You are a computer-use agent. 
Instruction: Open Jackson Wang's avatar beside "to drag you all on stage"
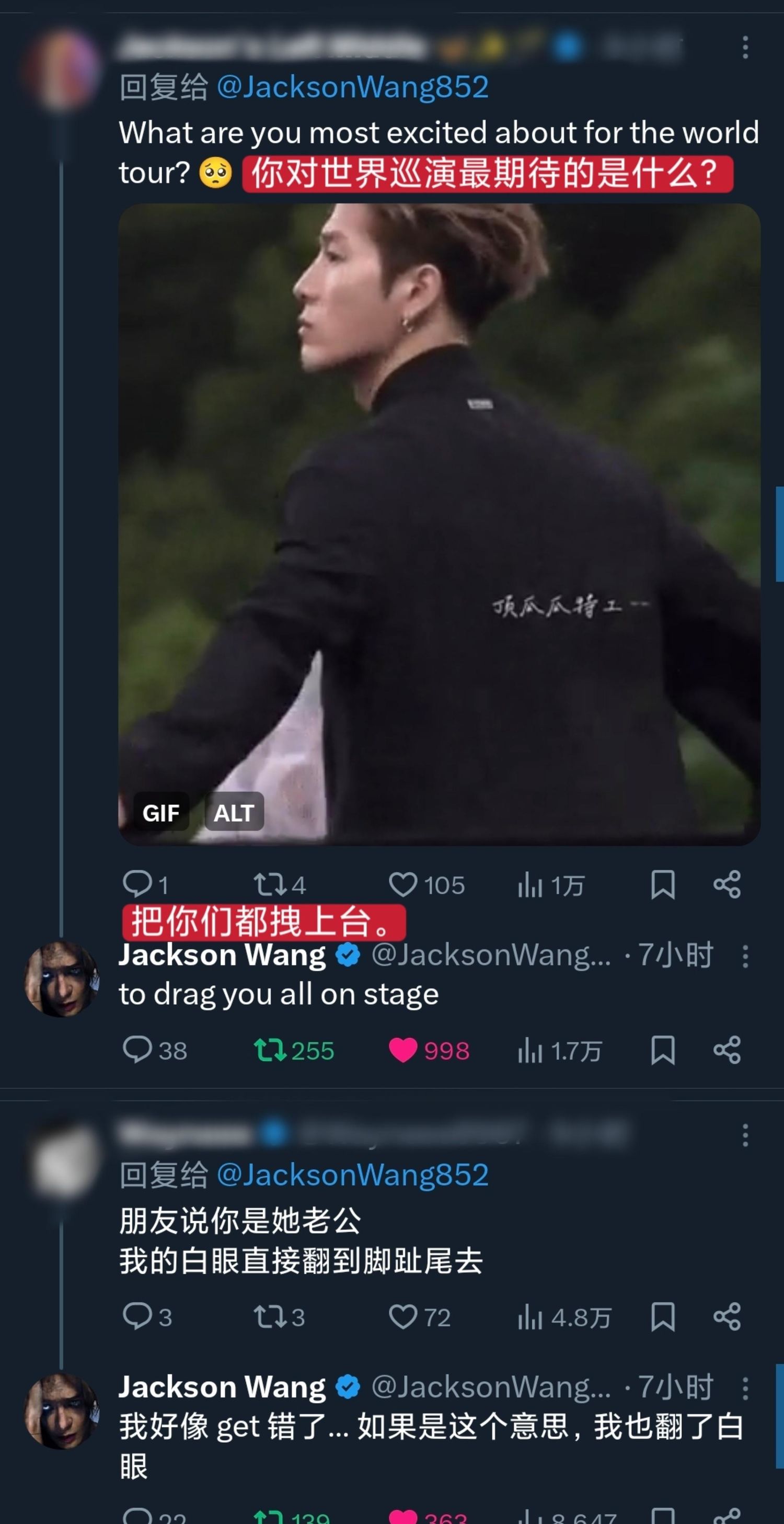tap(62, 979)
